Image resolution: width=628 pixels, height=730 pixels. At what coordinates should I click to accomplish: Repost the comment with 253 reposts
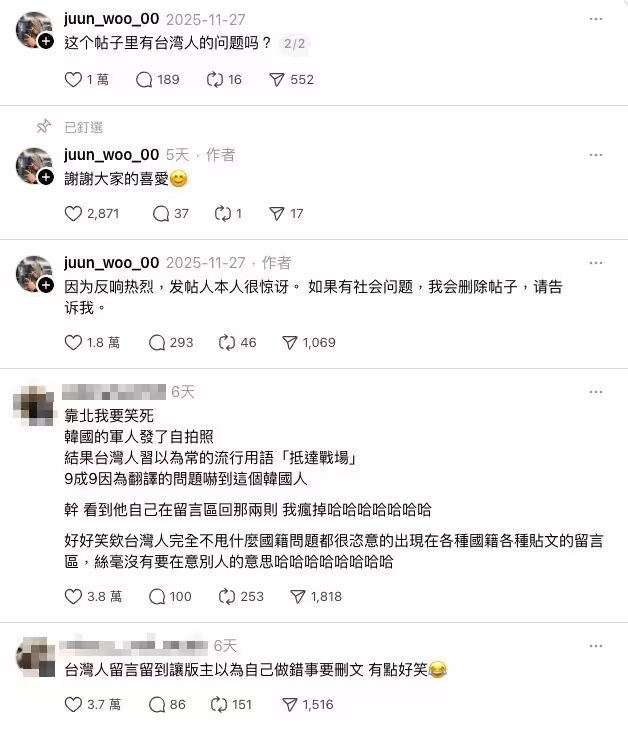(x=225, y=596)
